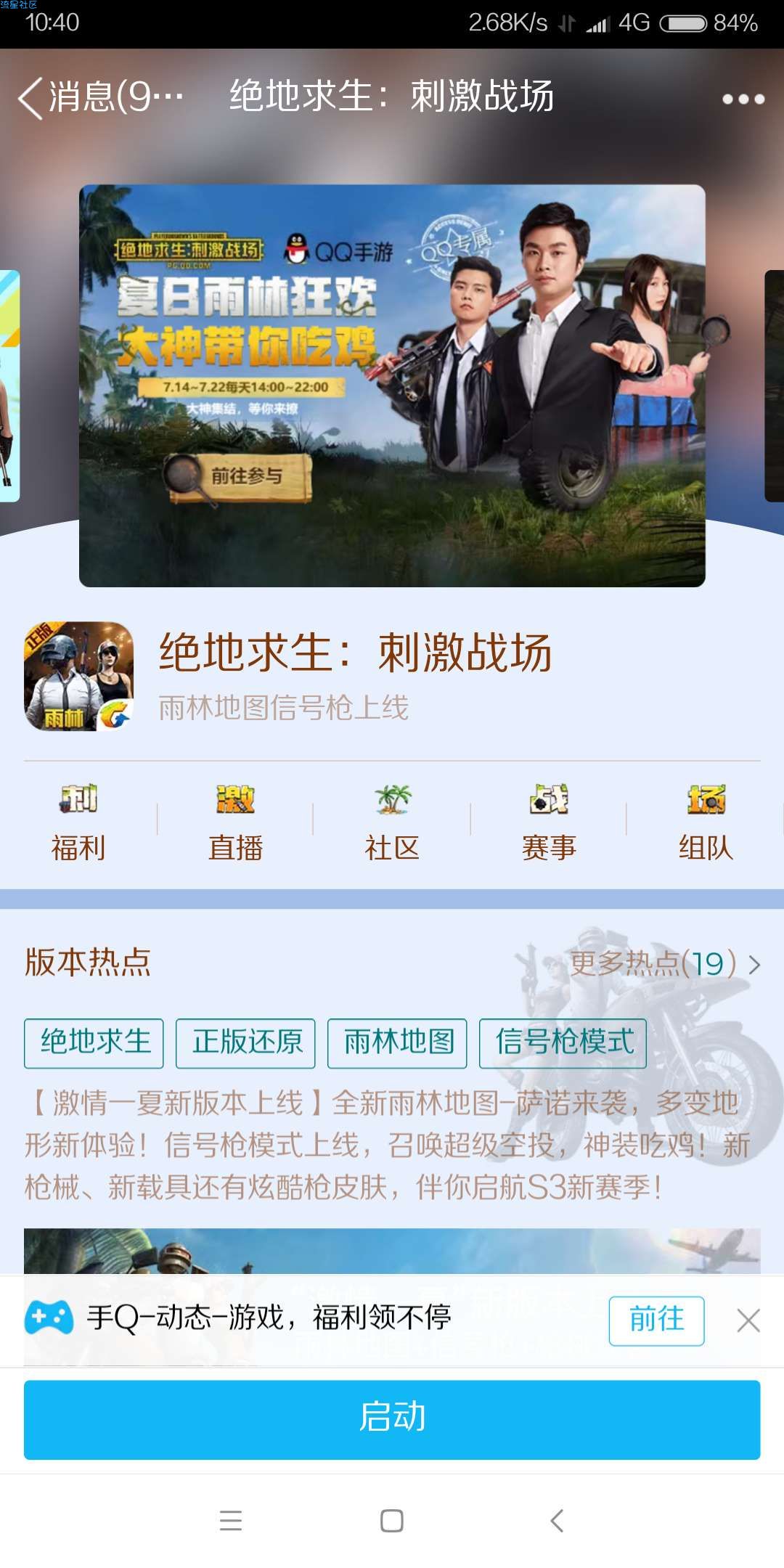Image resolution: width=784 pixels, height=1568 pixels.
Task: Select the 组队 section
Action: (x=706, y=823)
